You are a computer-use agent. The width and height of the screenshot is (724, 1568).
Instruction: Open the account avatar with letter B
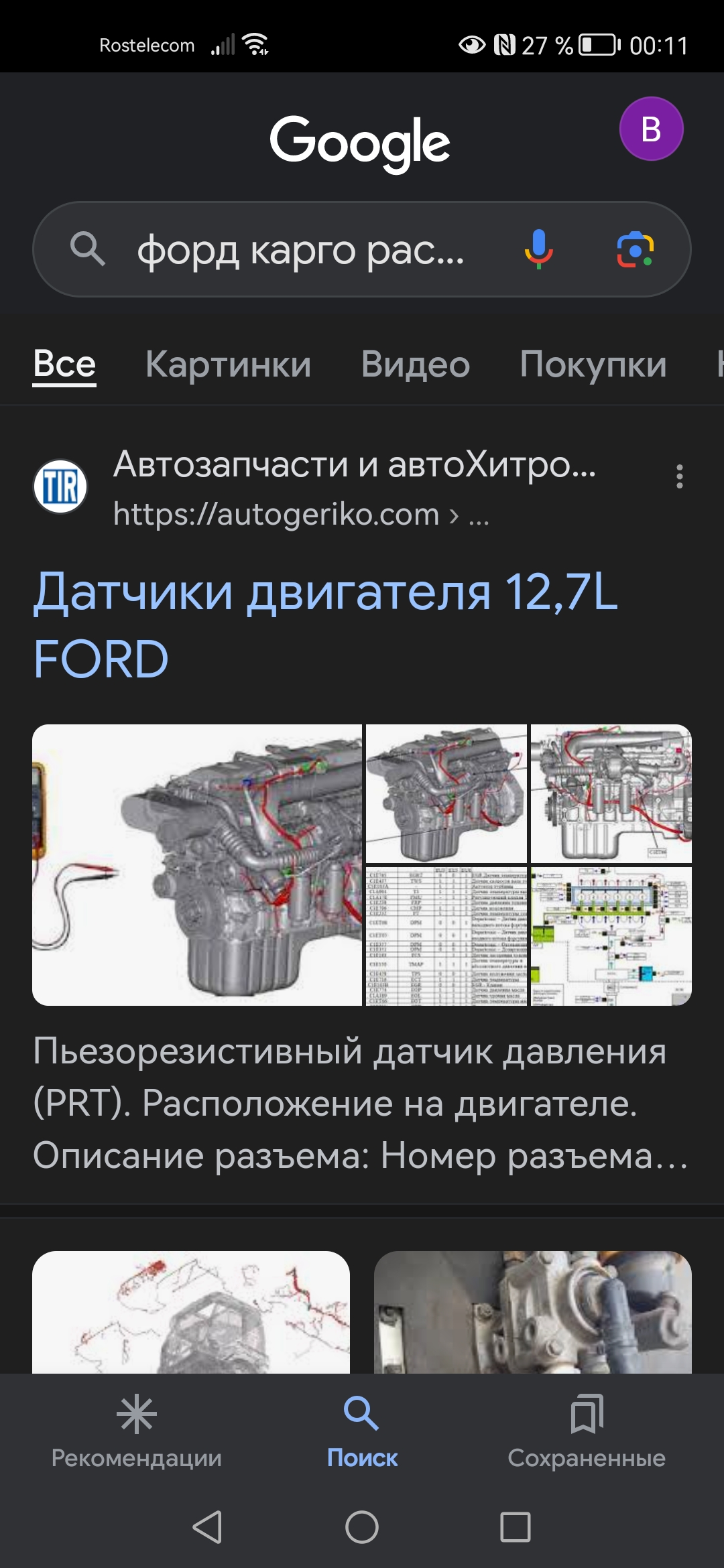pyautogui.click(x=651, y=129)
